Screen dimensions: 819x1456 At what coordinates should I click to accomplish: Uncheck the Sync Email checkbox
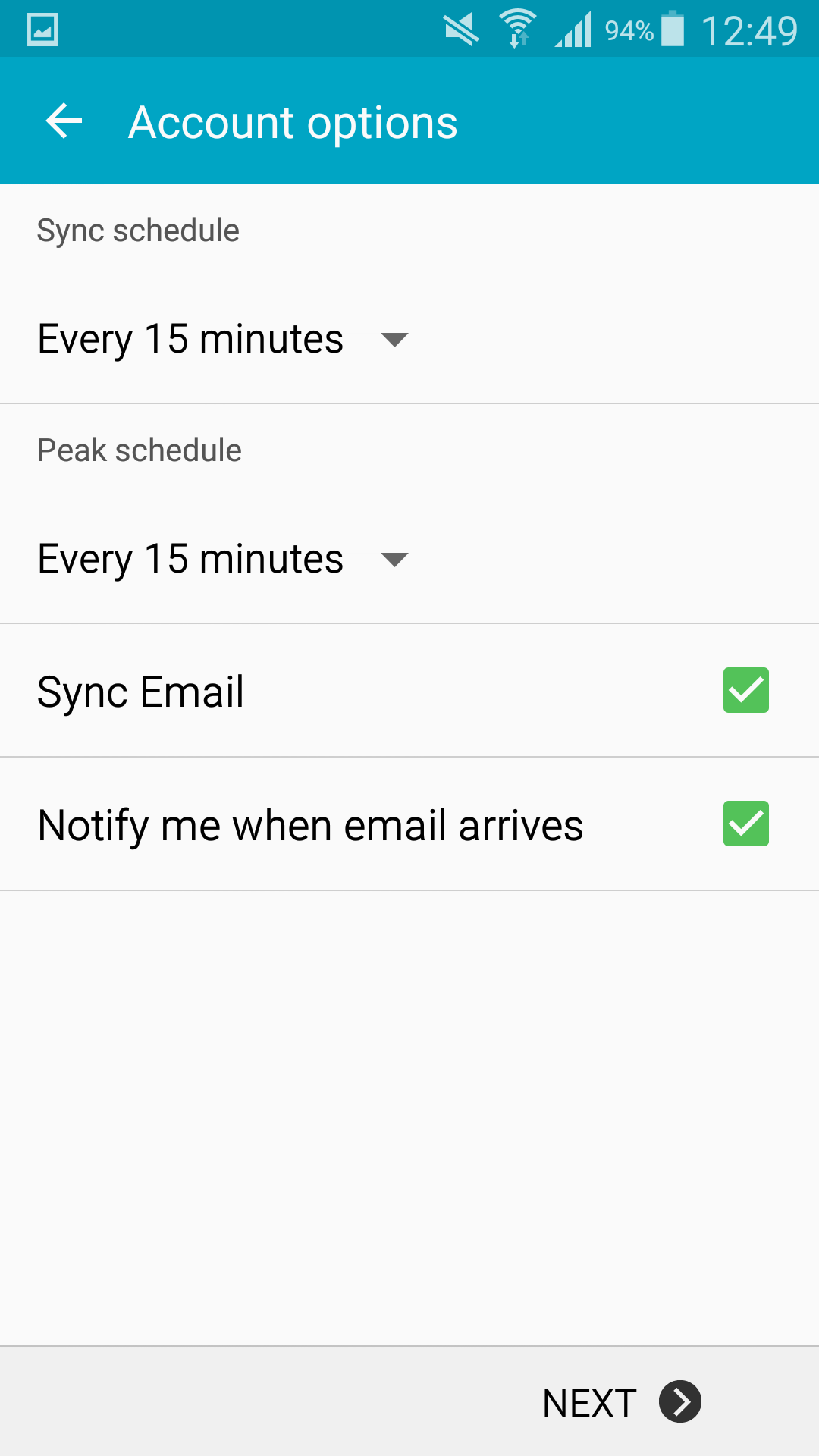tap(745, 690)
